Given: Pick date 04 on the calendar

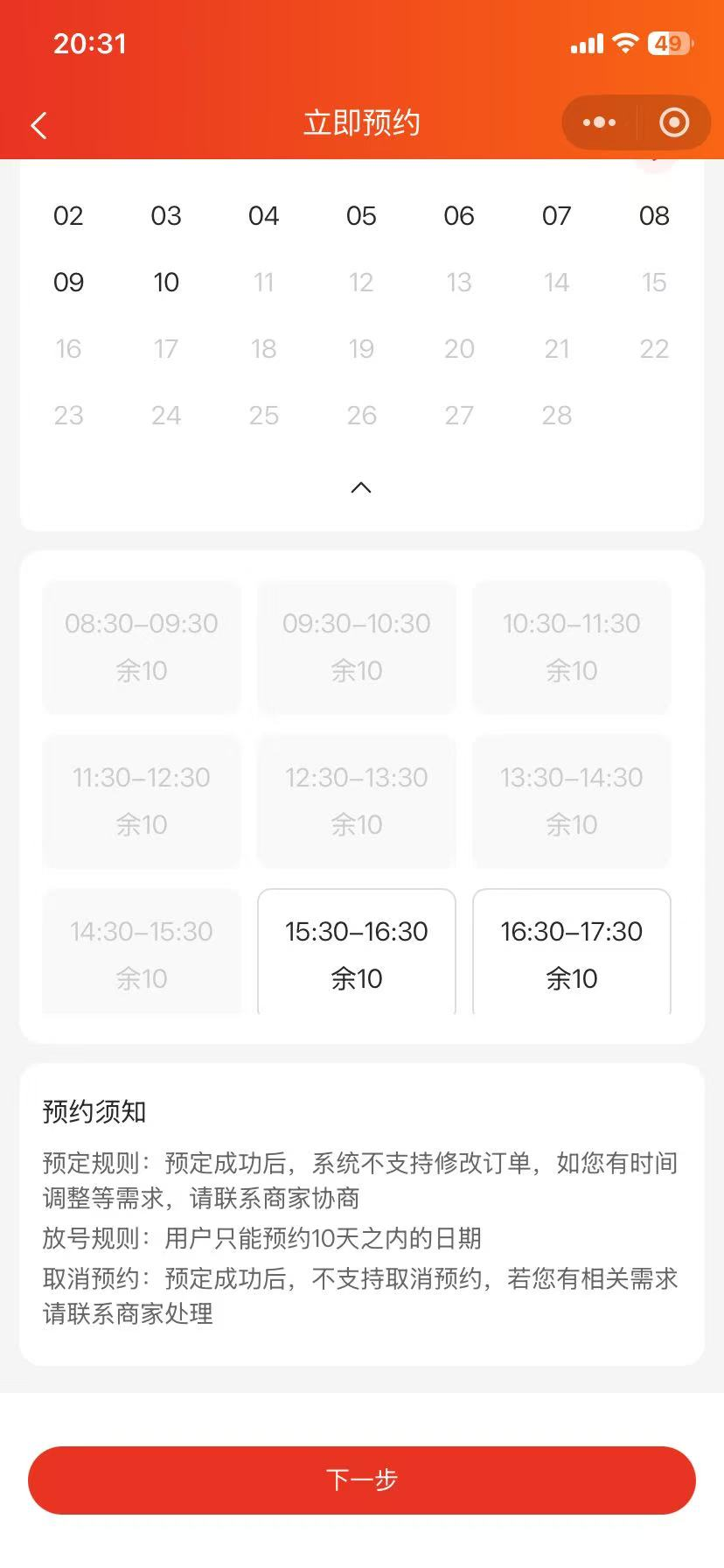Looking at the screenshot, I should tap(263, 216).
